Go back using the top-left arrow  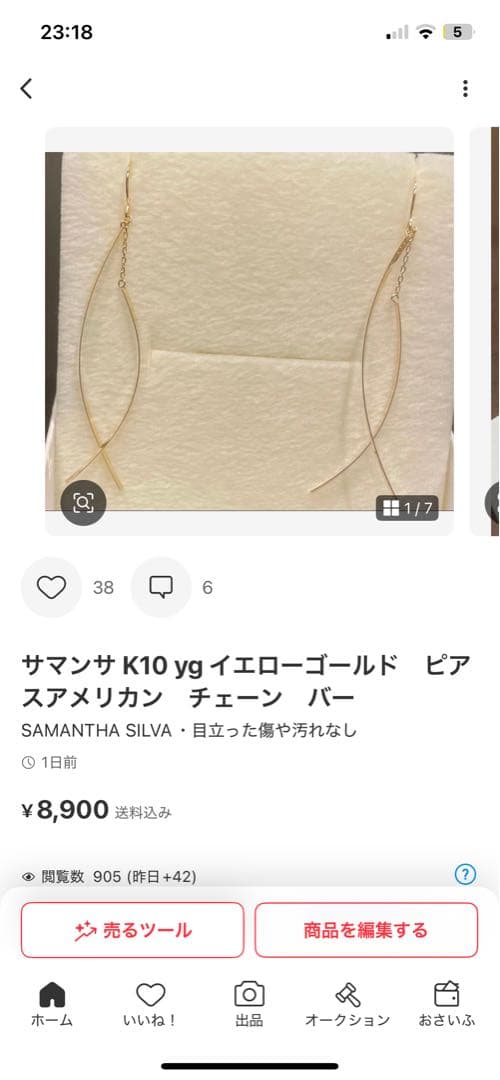(x=26, y=89)
